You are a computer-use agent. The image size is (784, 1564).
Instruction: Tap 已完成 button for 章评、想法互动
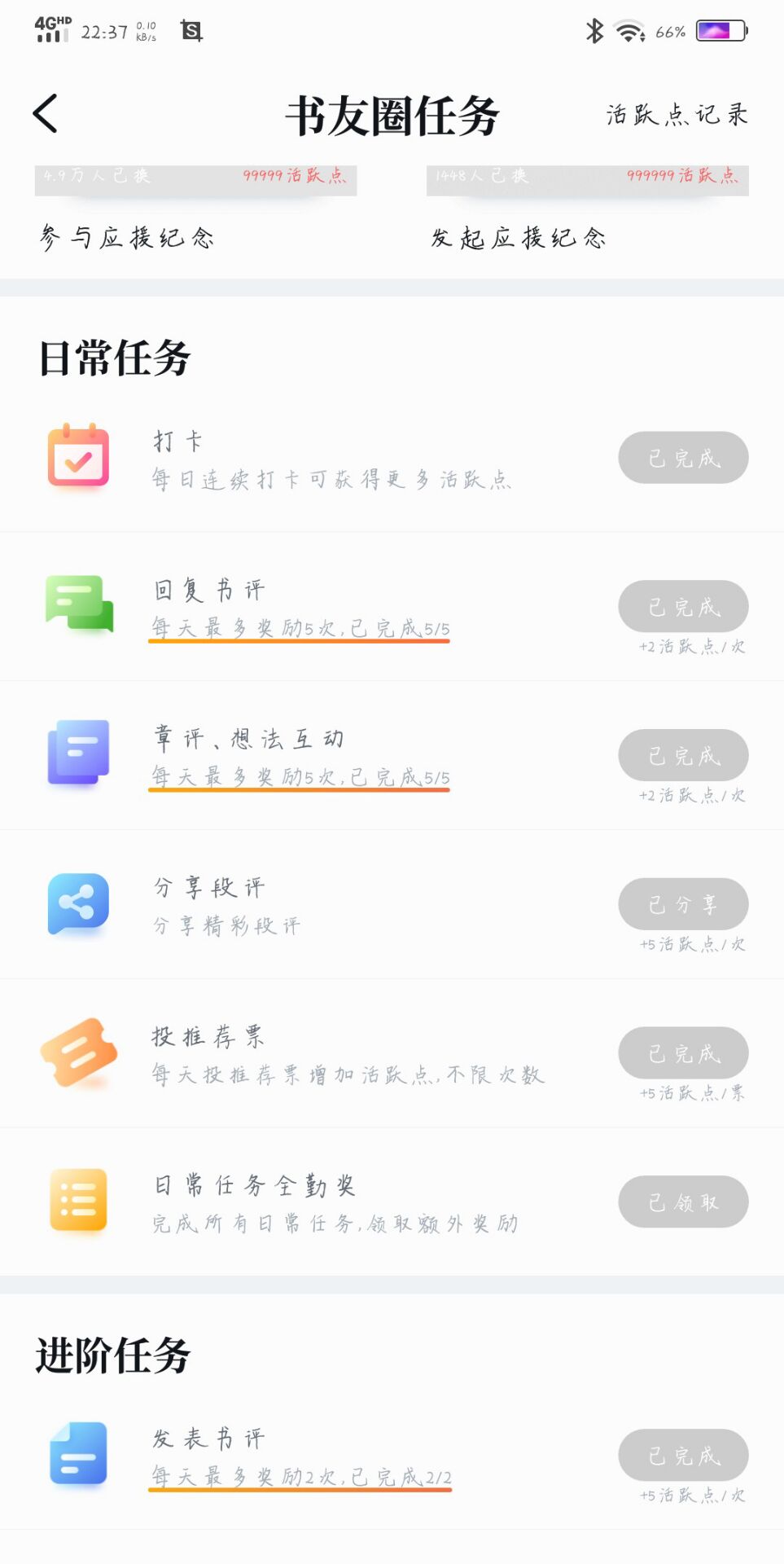682,756
